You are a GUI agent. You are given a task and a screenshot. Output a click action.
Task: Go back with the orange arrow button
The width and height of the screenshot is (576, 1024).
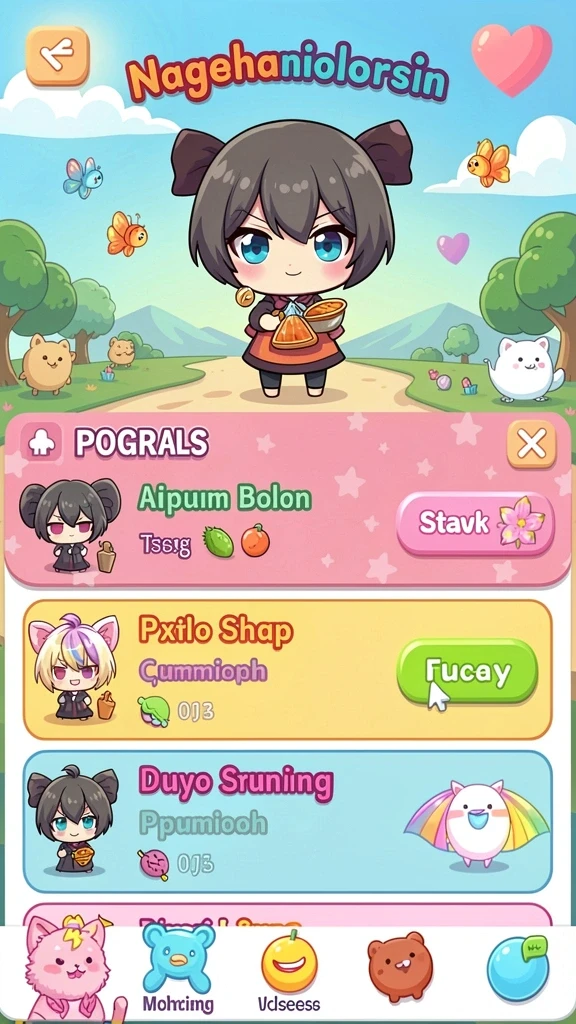(x=57, y=56)
